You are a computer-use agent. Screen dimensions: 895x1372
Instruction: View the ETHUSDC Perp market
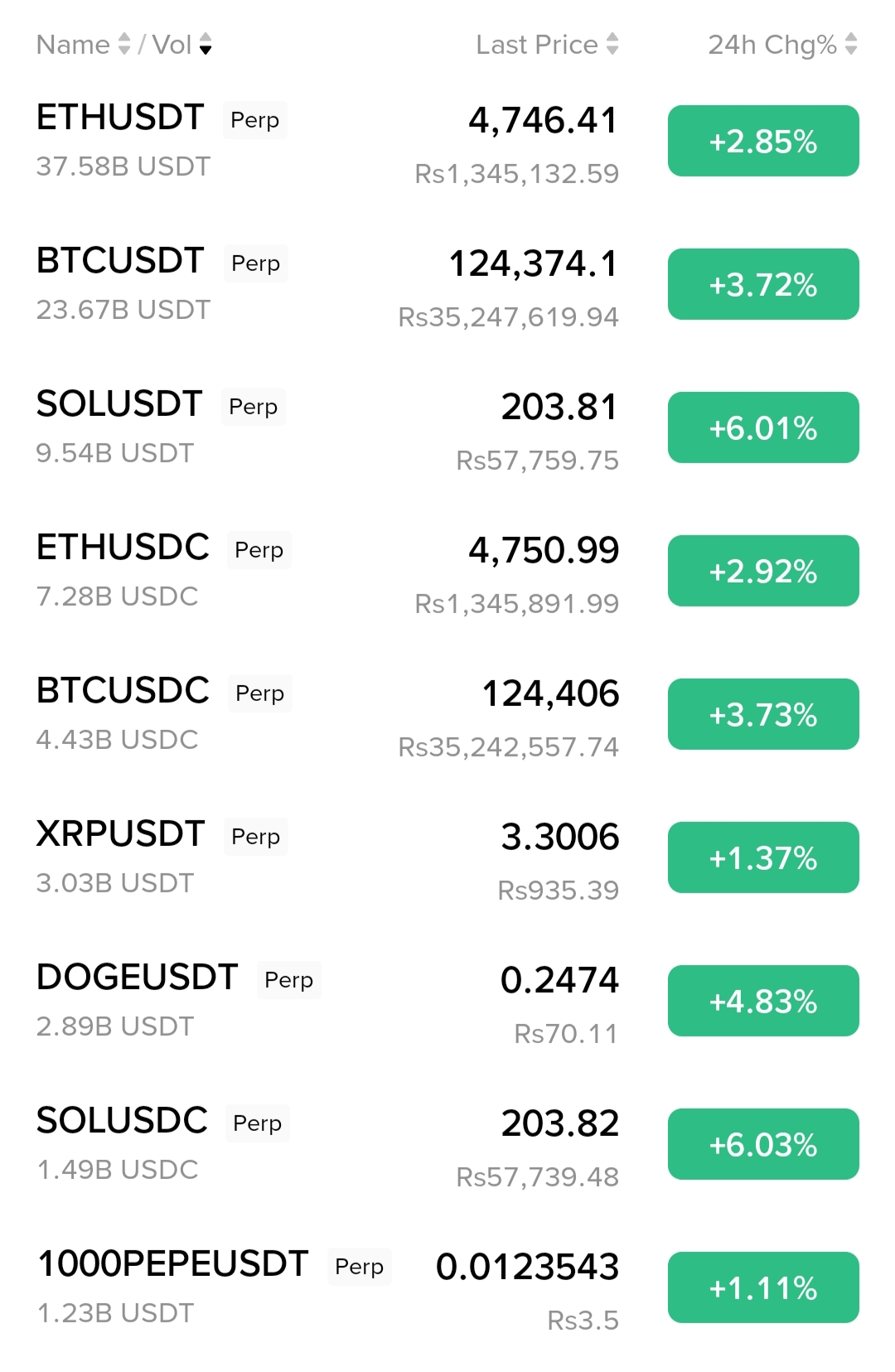[123, 548]
